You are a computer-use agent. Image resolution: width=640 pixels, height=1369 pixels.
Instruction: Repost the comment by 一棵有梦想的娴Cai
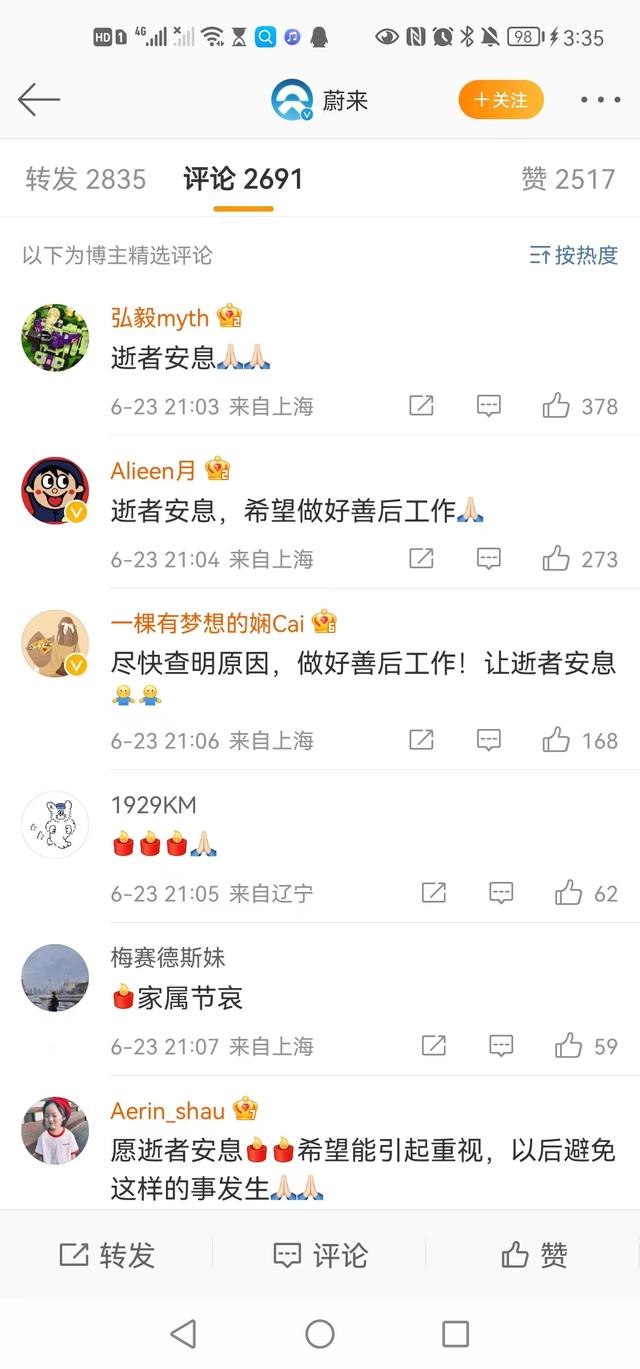pyautogui.click(x=421, y=740)
